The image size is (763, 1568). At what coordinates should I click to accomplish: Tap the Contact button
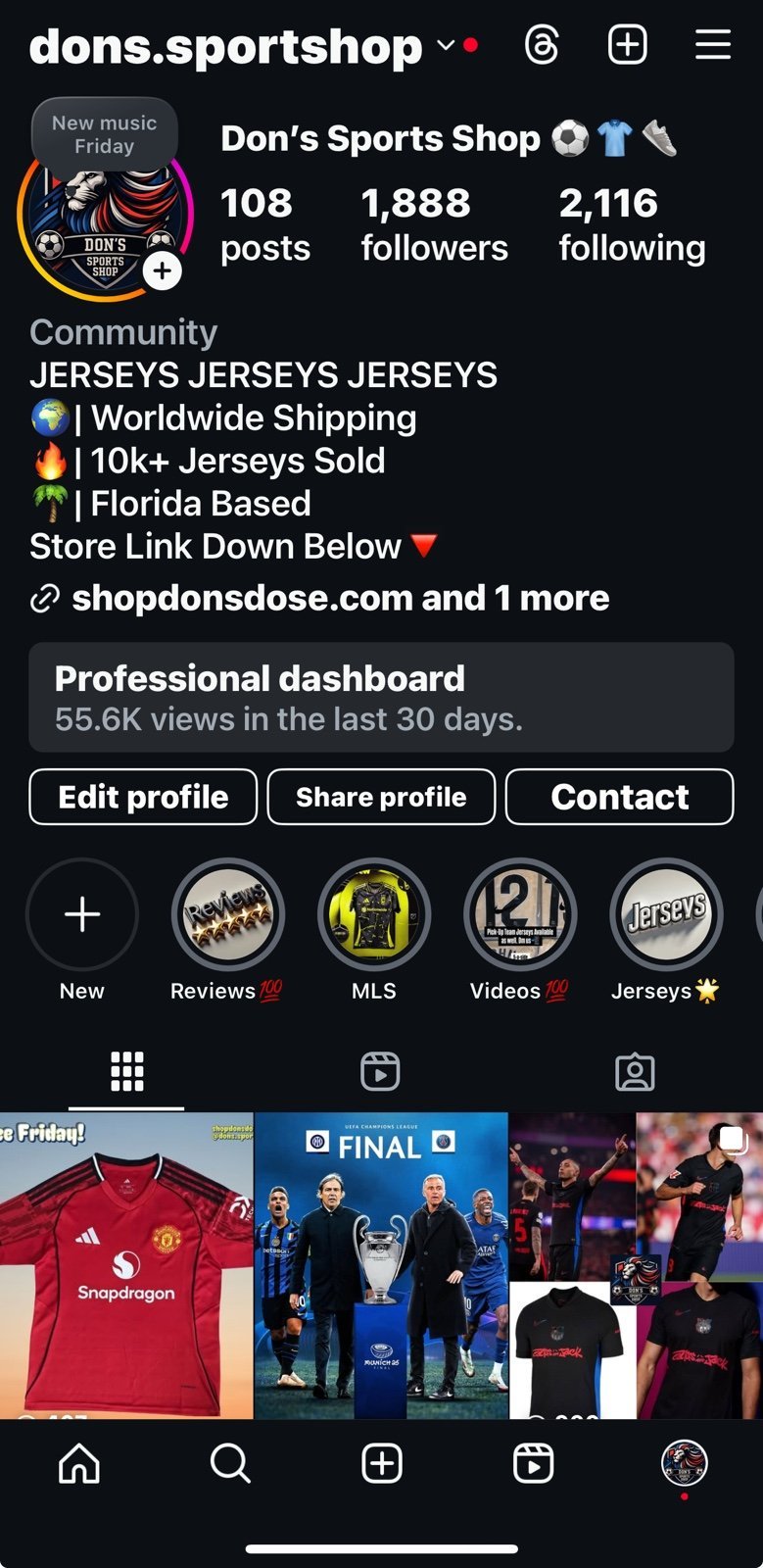click(619, 797)
